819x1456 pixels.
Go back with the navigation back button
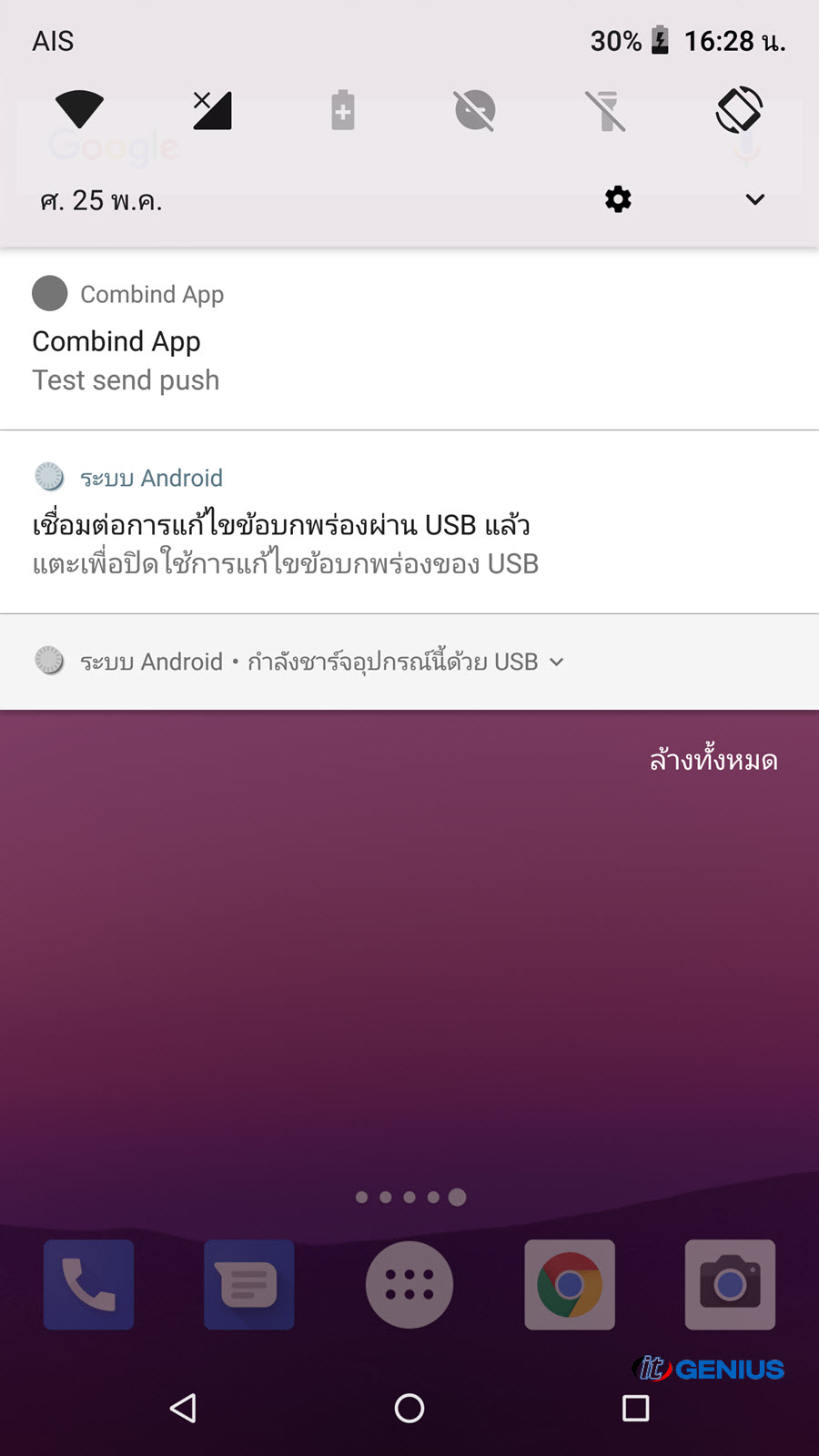[x=183, y=1408]
